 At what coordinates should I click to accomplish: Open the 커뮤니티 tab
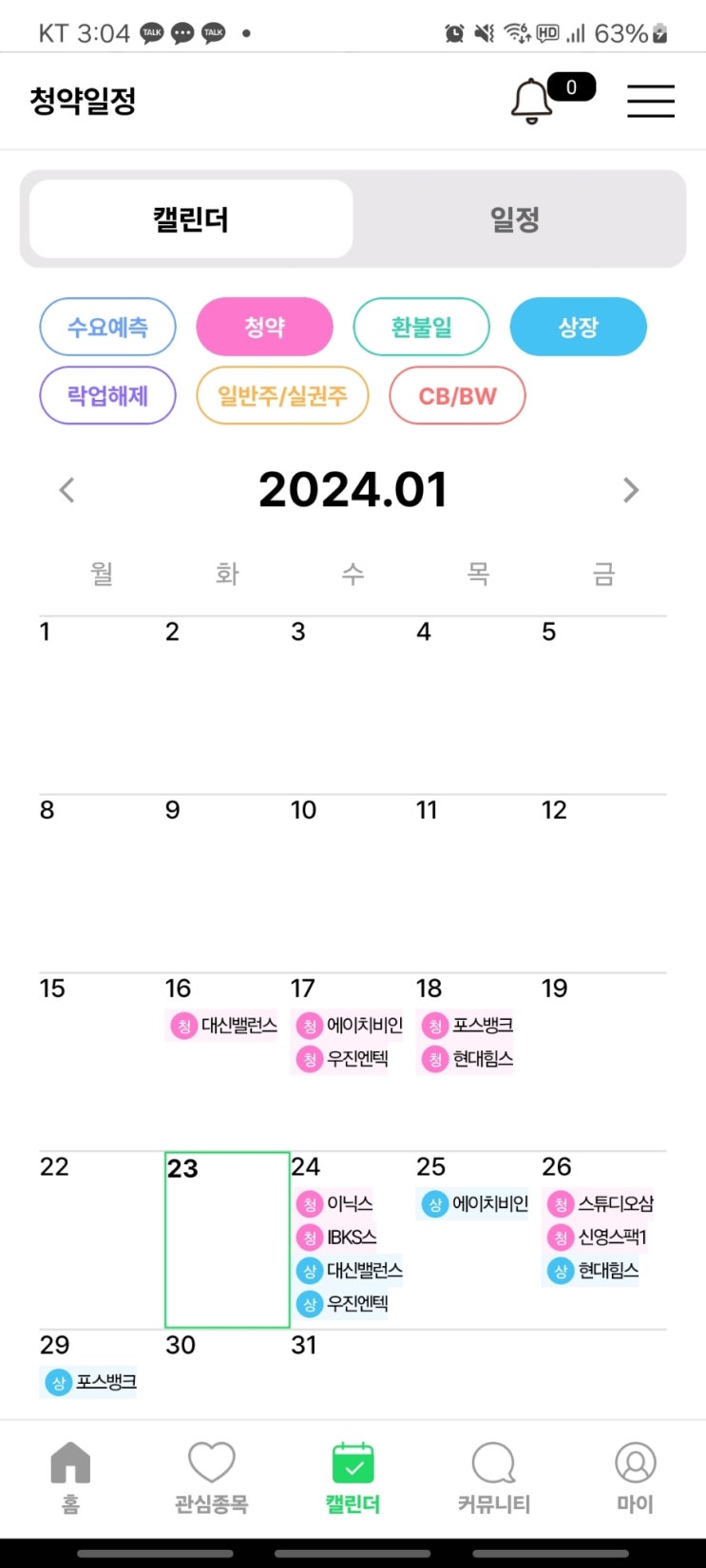tap(493, 1478)
